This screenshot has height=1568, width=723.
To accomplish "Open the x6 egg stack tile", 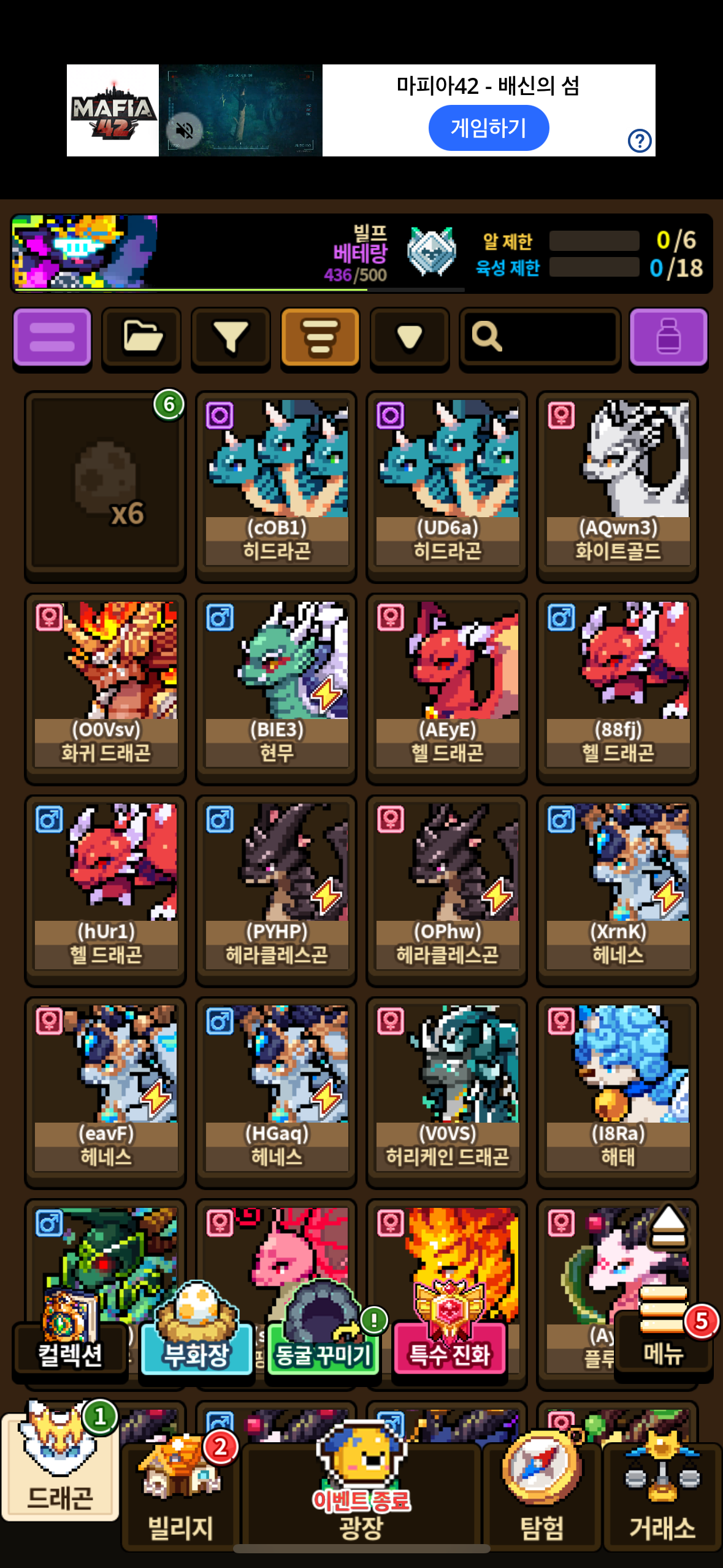I will [x=105, y=486].
